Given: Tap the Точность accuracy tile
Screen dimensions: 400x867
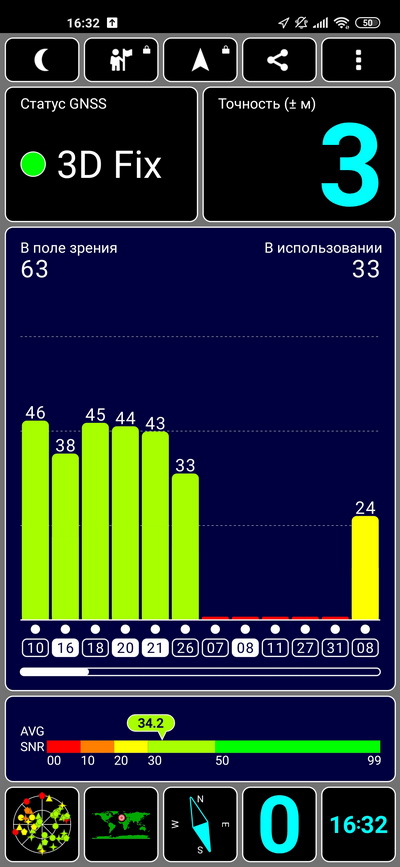Looking at the screenshot, I should (299, 154).
